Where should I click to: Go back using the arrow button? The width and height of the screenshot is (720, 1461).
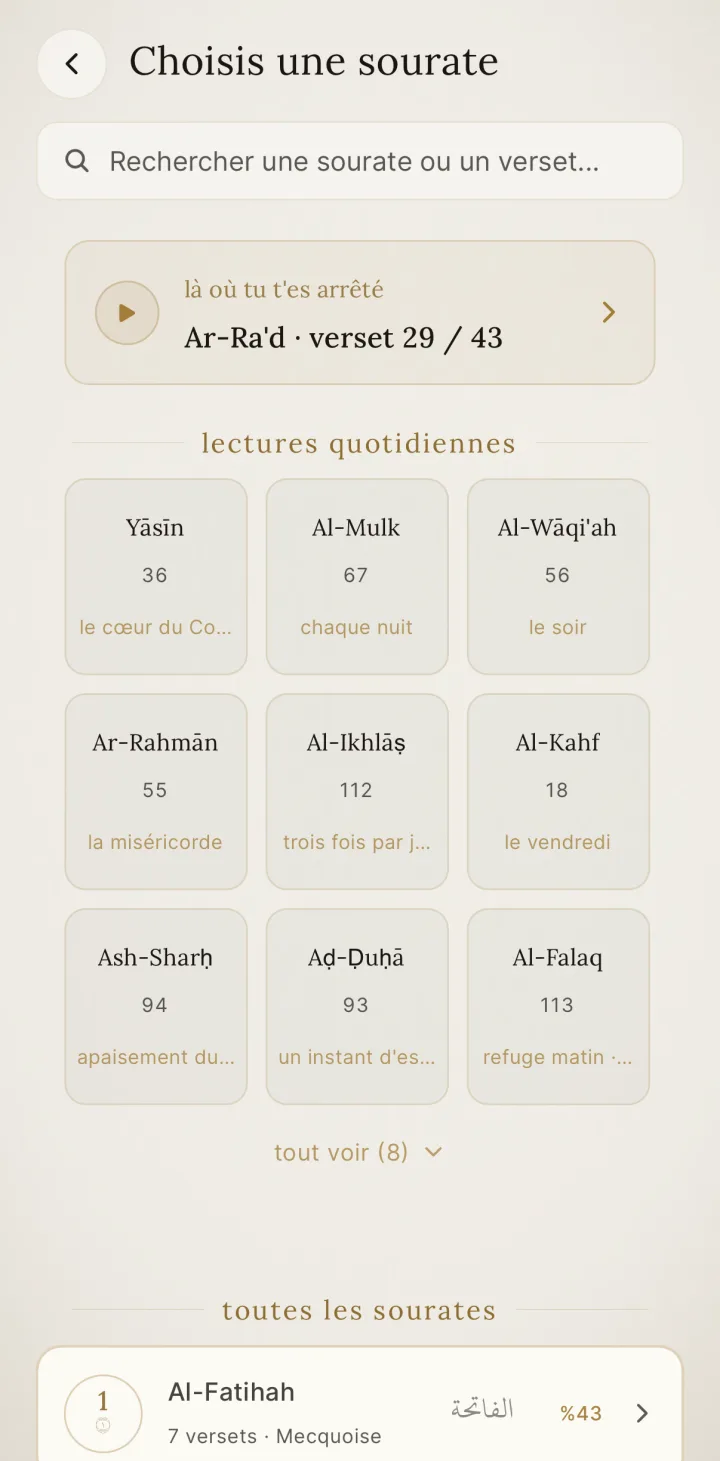(72, 64)
